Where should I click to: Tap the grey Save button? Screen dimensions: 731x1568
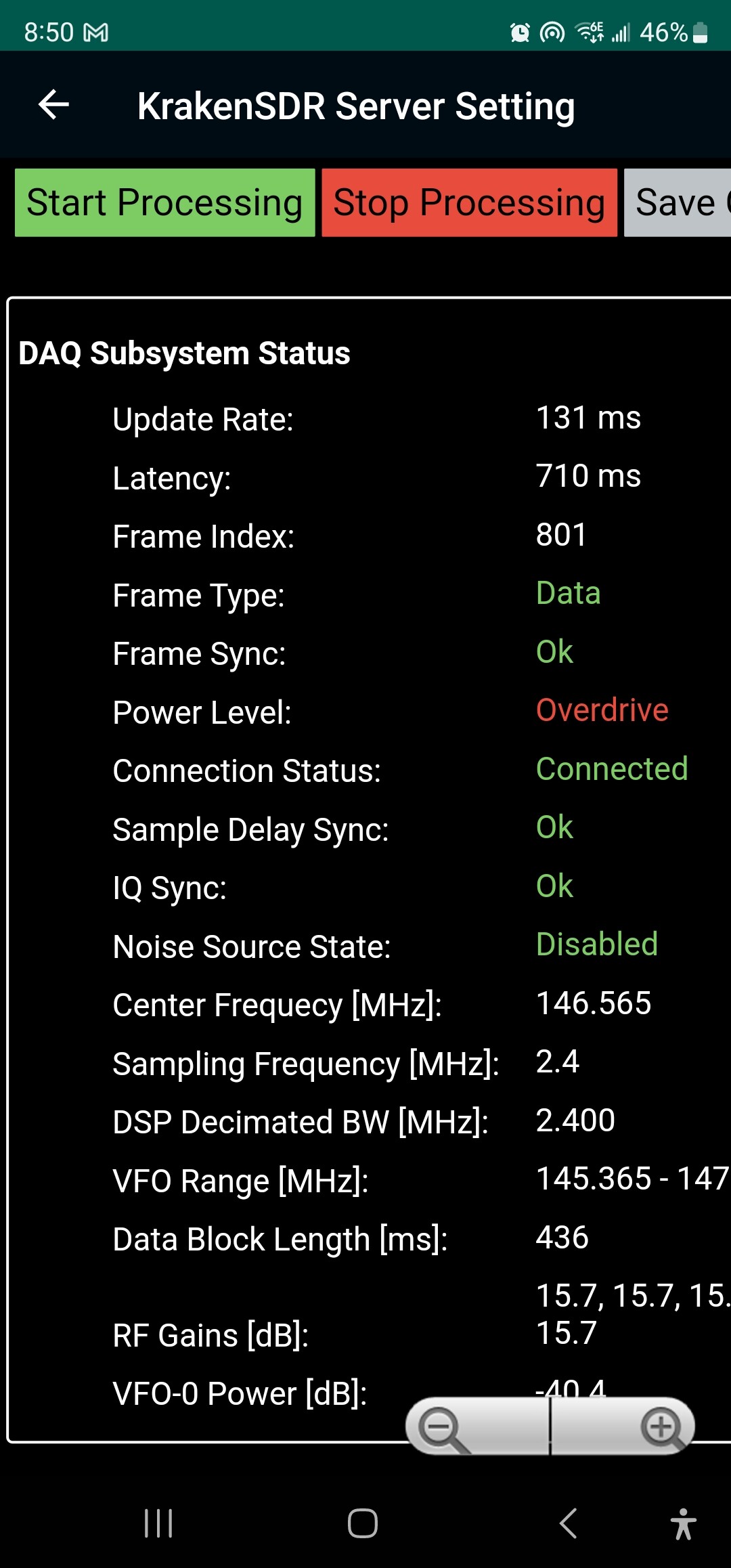click(x=678, y=202)
